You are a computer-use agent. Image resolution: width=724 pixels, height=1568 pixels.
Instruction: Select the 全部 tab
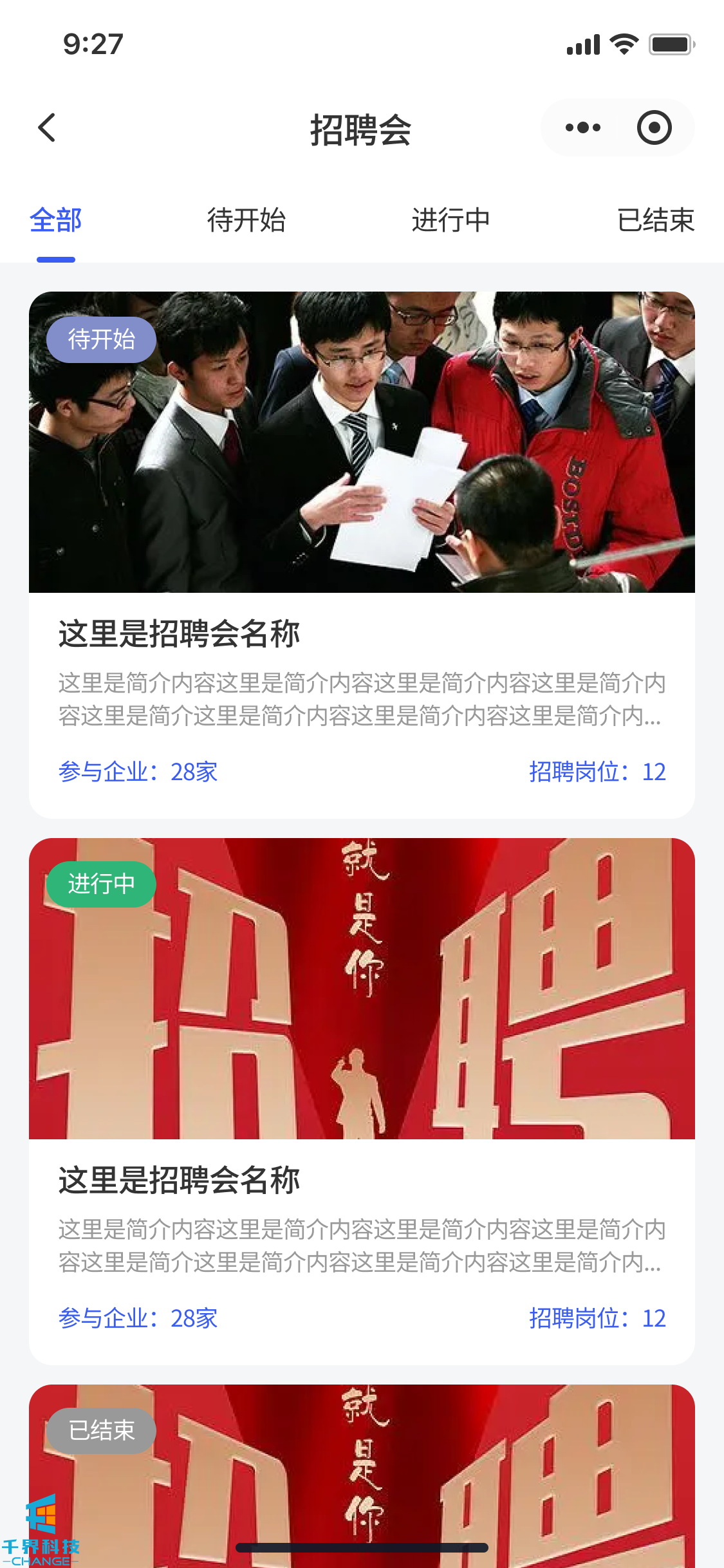pyautogui.click(x=56, y=220)
